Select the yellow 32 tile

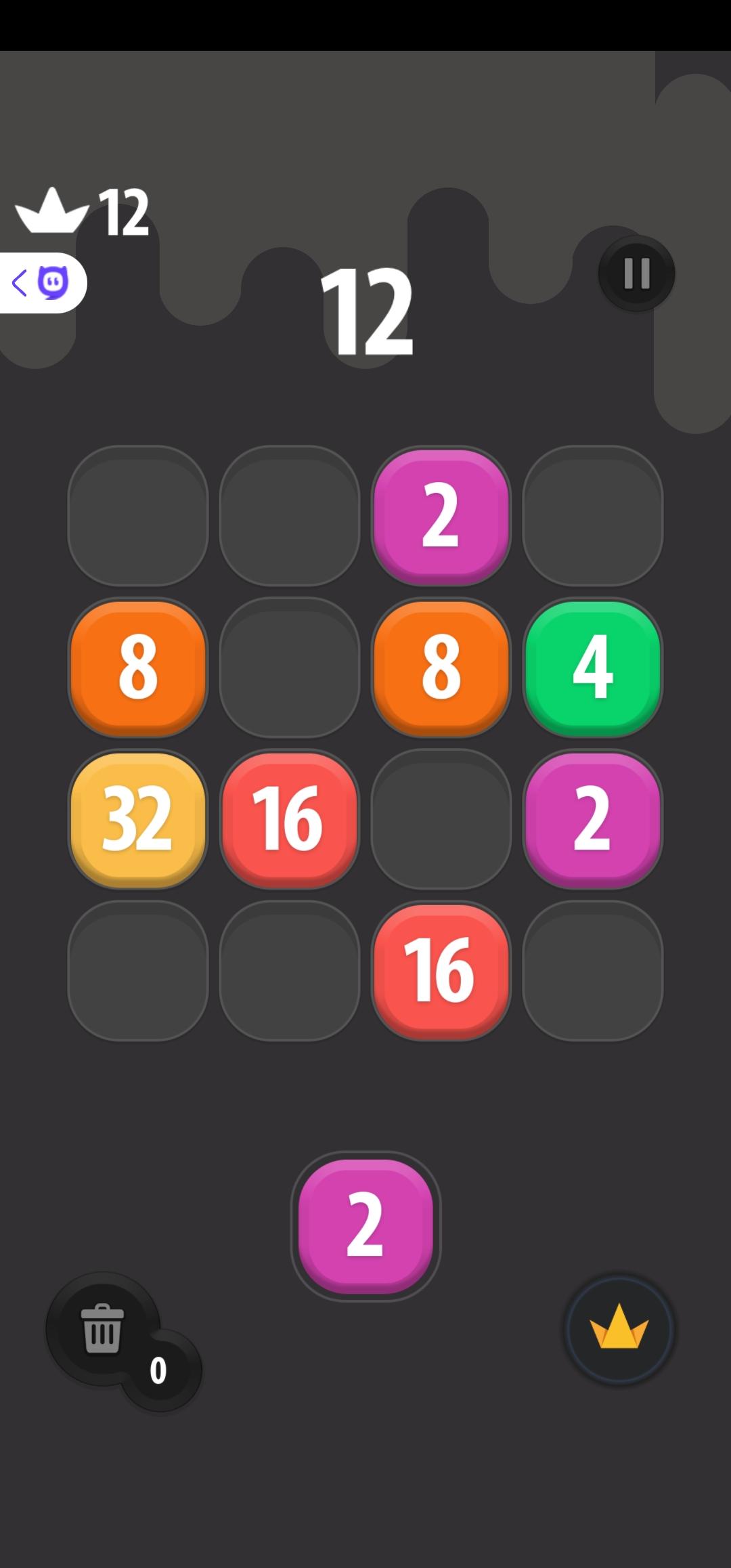pos(138,819)
